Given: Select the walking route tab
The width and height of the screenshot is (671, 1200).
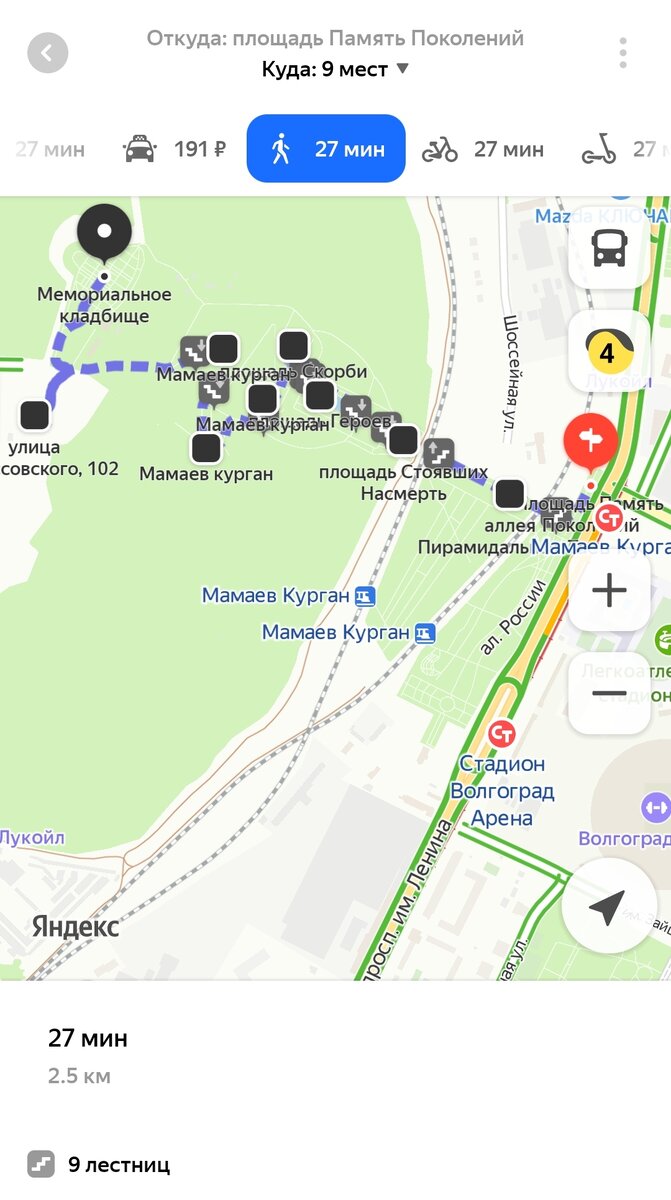Looking at the screenshot, I should pyautogui.click(x=326, y=149).
